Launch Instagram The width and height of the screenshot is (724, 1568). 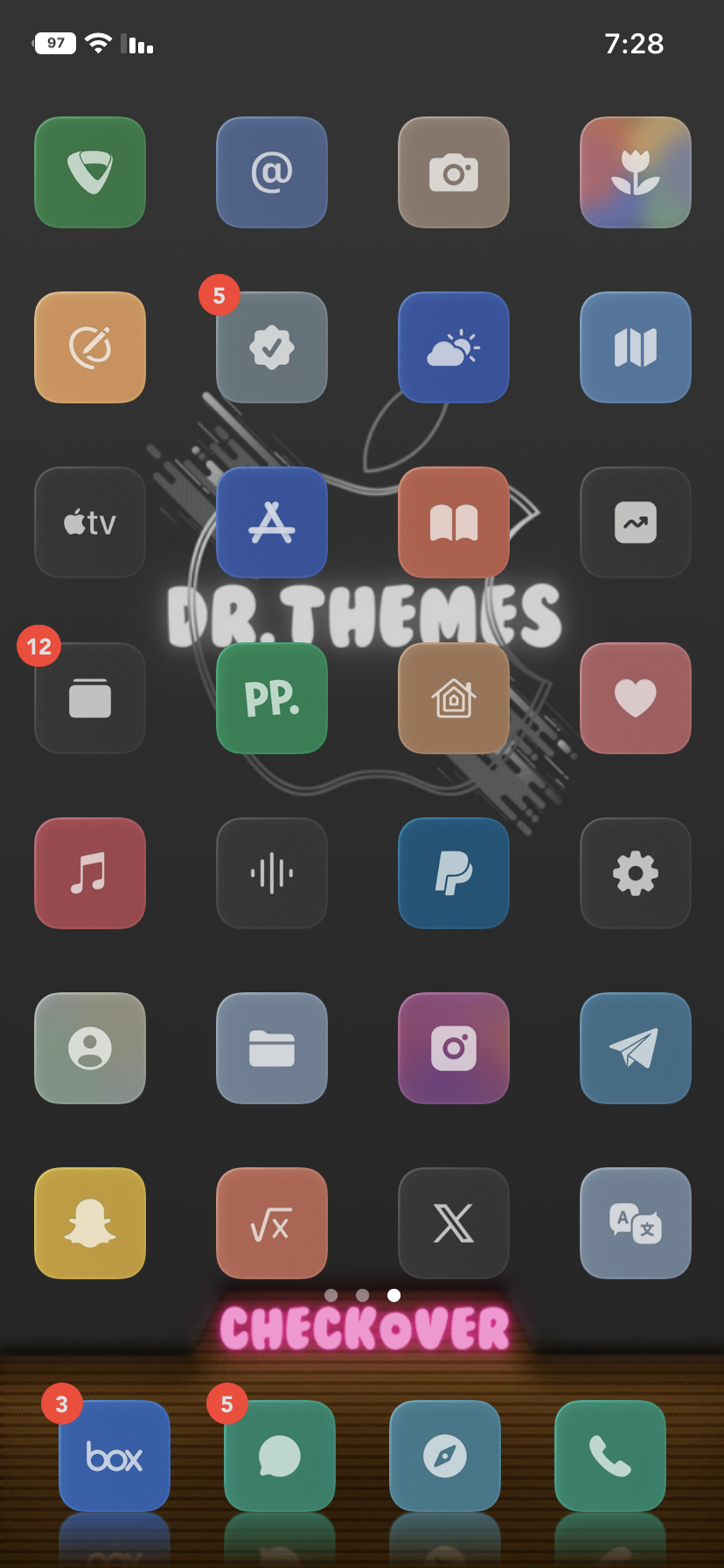454,1048
